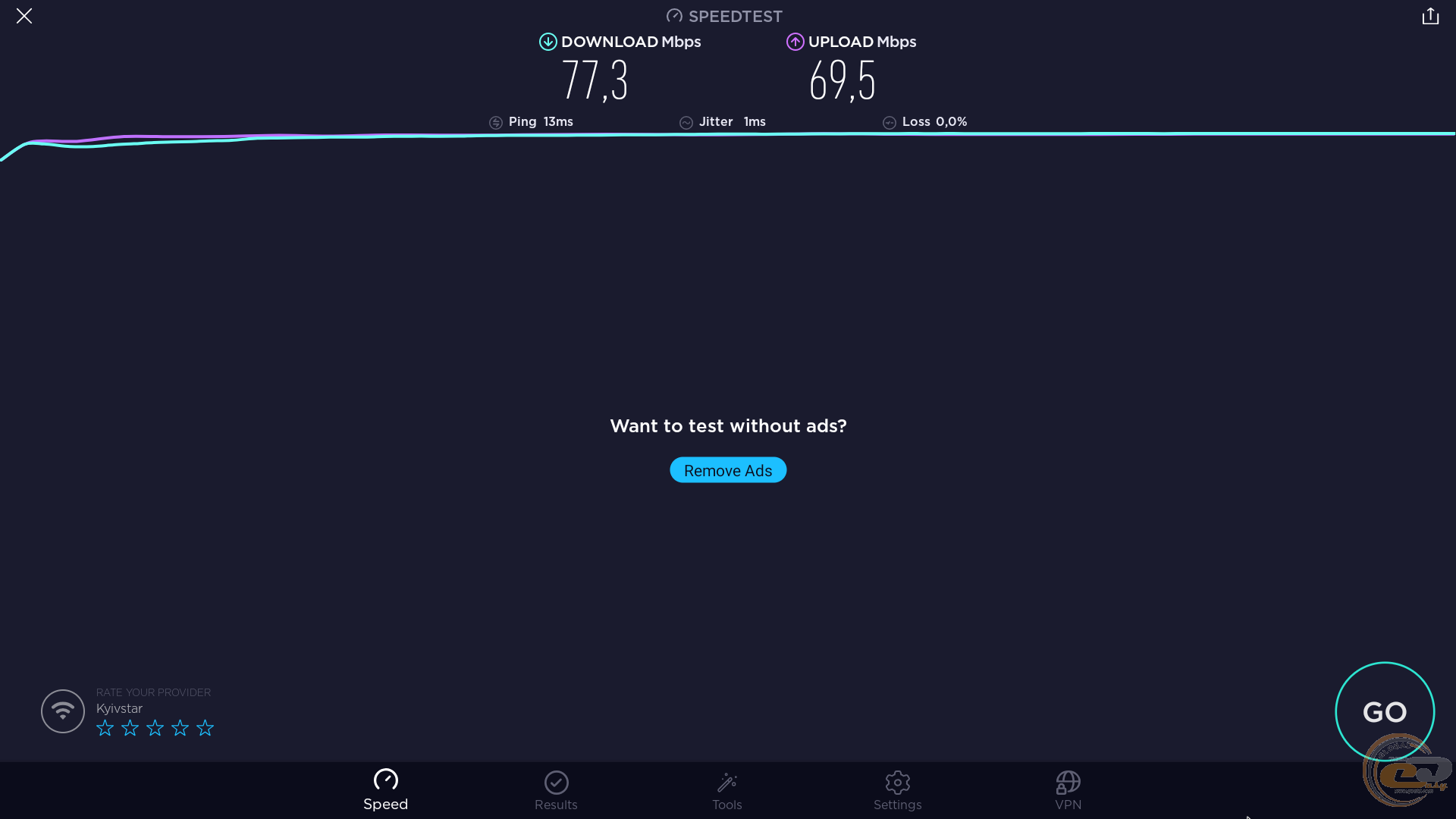Share the speed test result
Screen dimensions: 1456x819
[x=1430, y=16]
